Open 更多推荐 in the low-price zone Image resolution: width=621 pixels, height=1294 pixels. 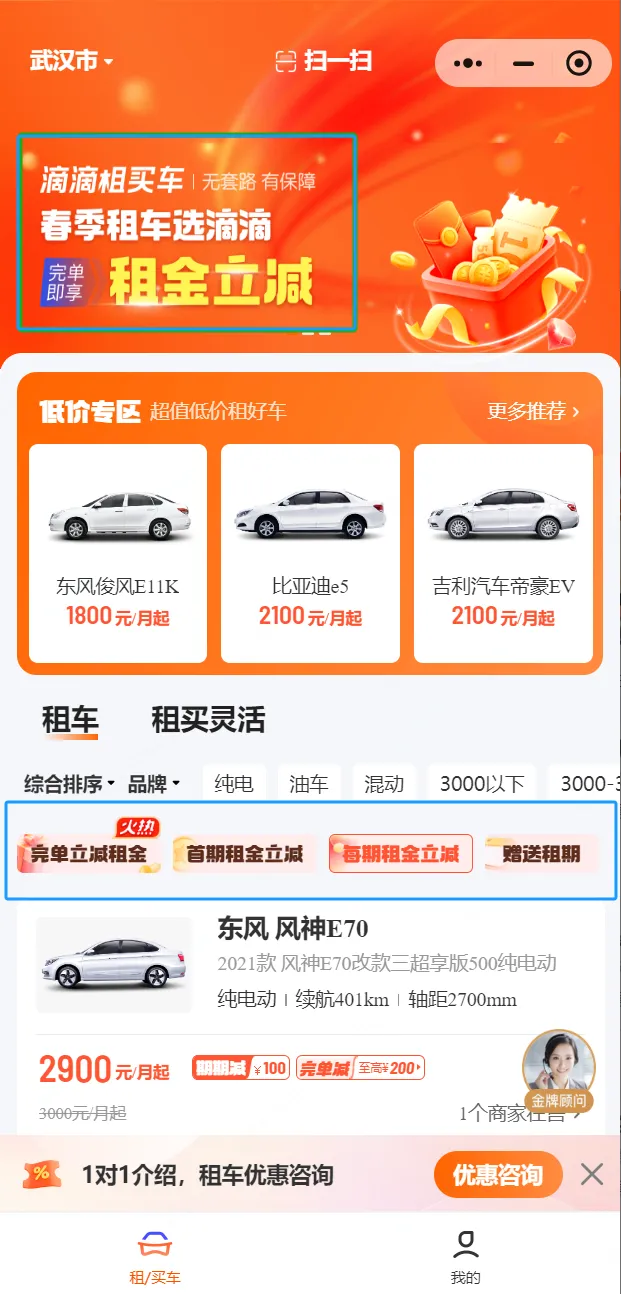click(533, 411)
